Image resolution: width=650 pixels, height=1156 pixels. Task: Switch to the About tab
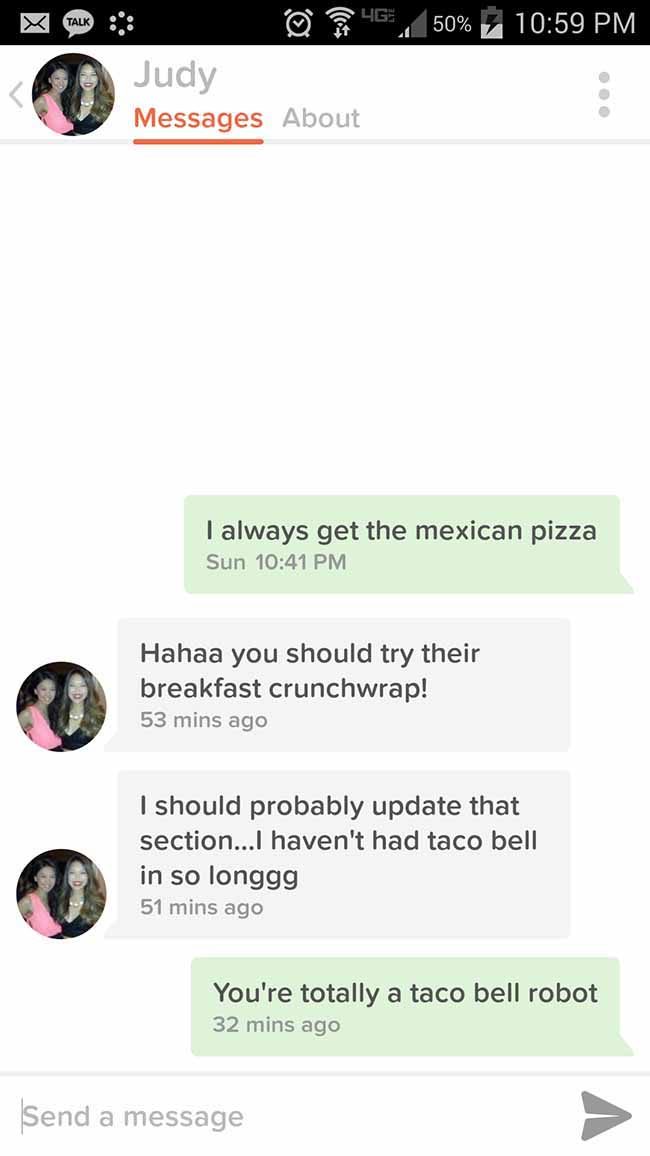pos(321,118)
